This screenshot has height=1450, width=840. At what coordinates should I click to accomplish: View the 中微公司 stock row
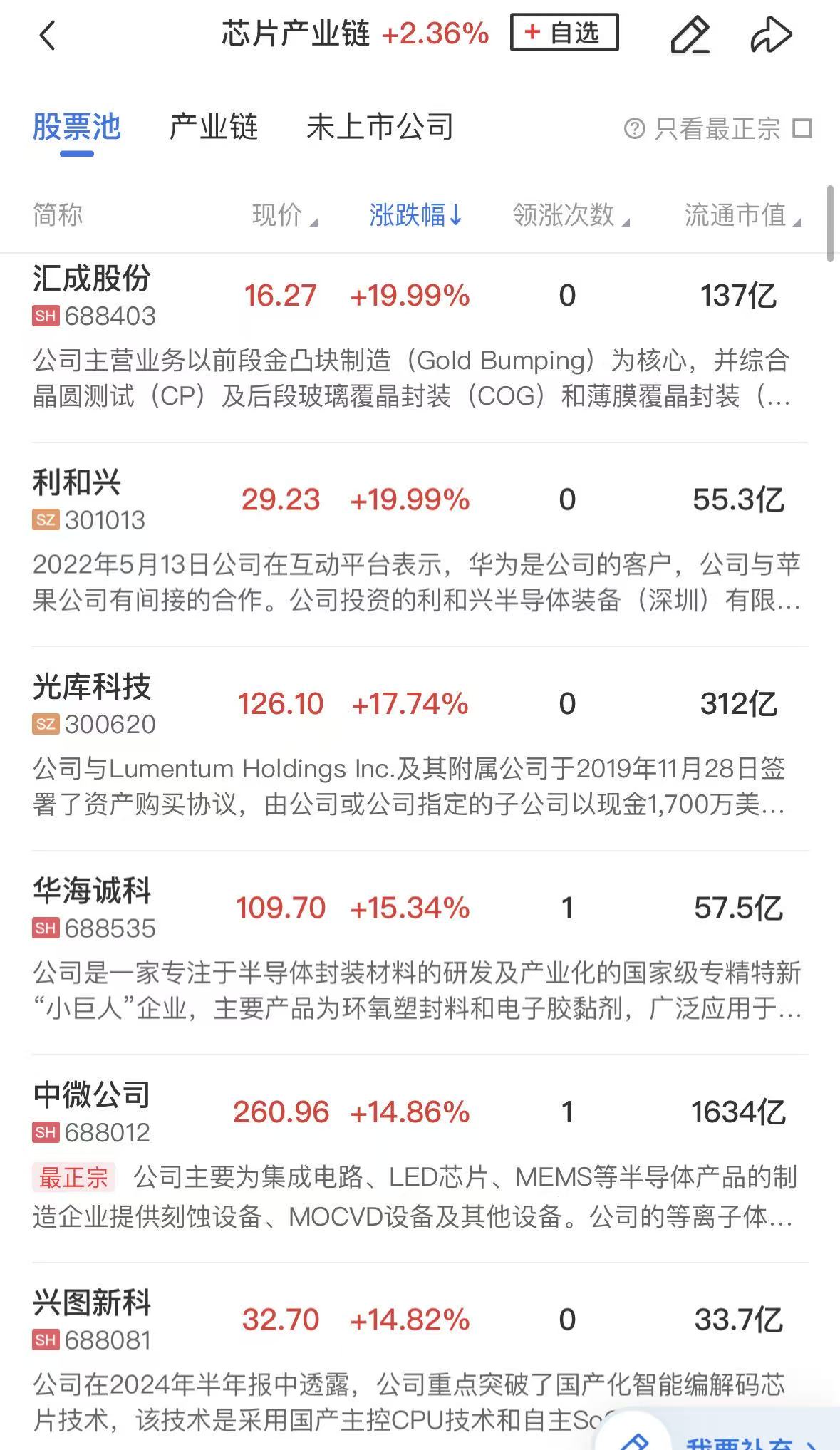click(92, 1096)
